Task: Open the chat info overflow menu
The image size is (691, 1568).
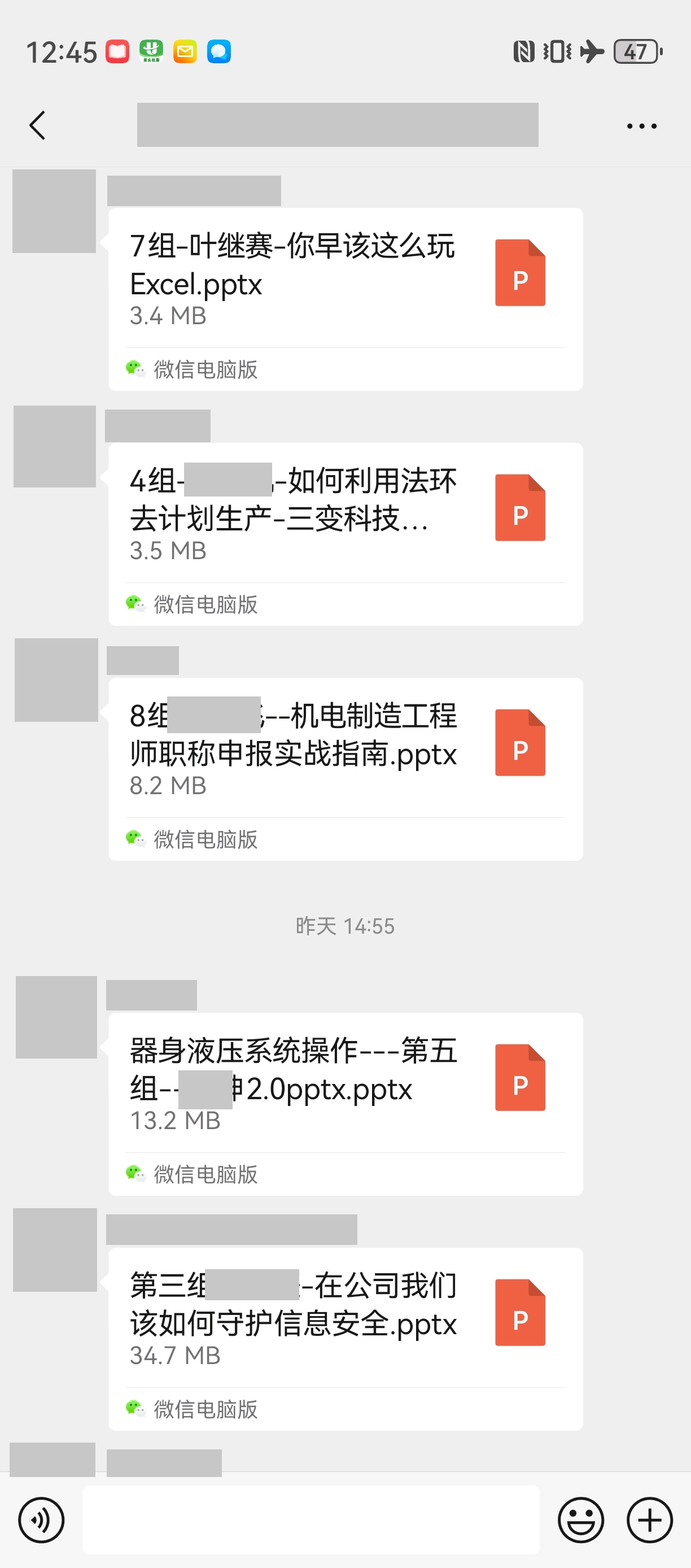Action: point(641,126)
